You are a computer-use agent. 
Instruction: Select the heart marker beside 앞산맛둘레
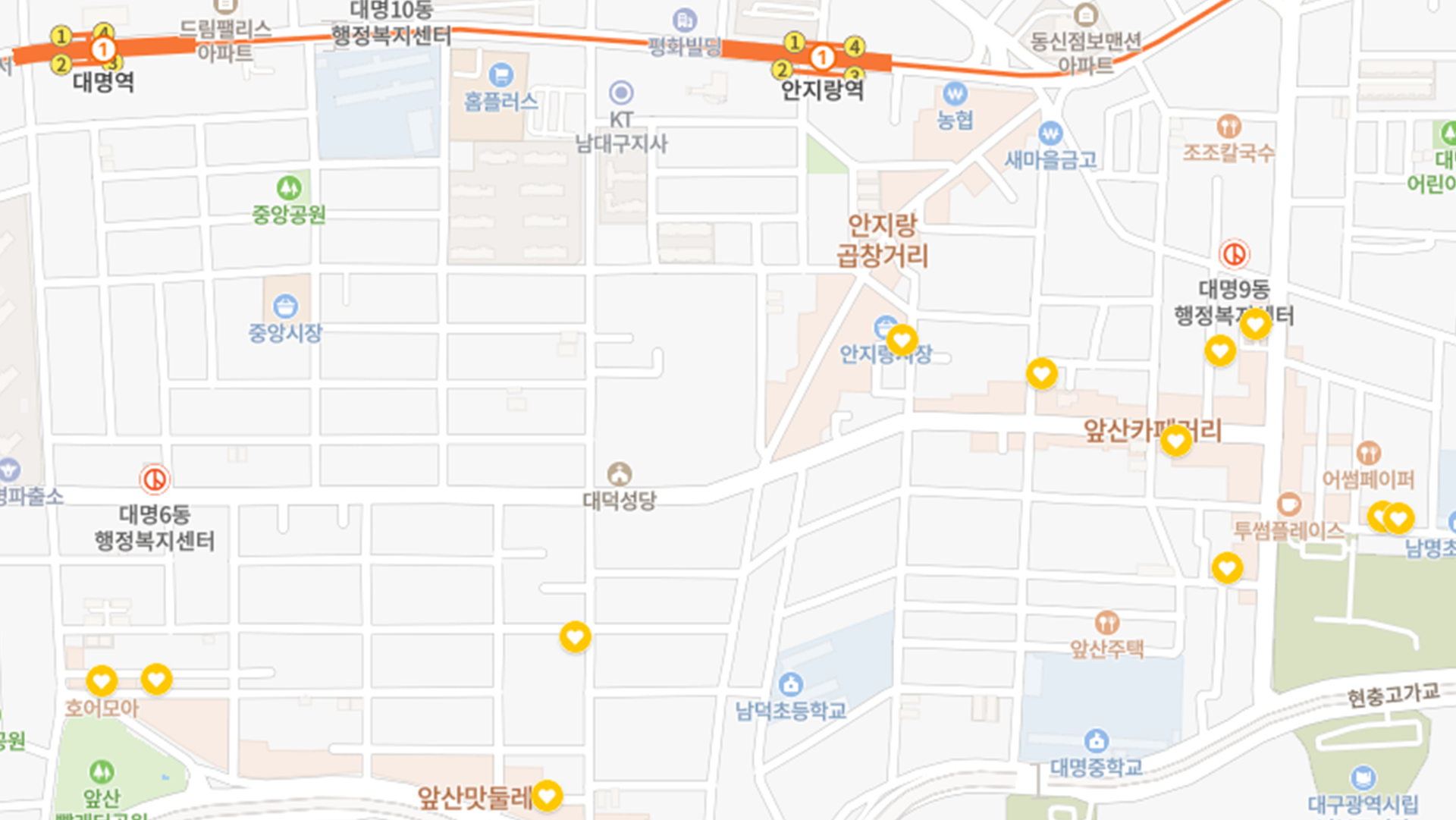547,795
